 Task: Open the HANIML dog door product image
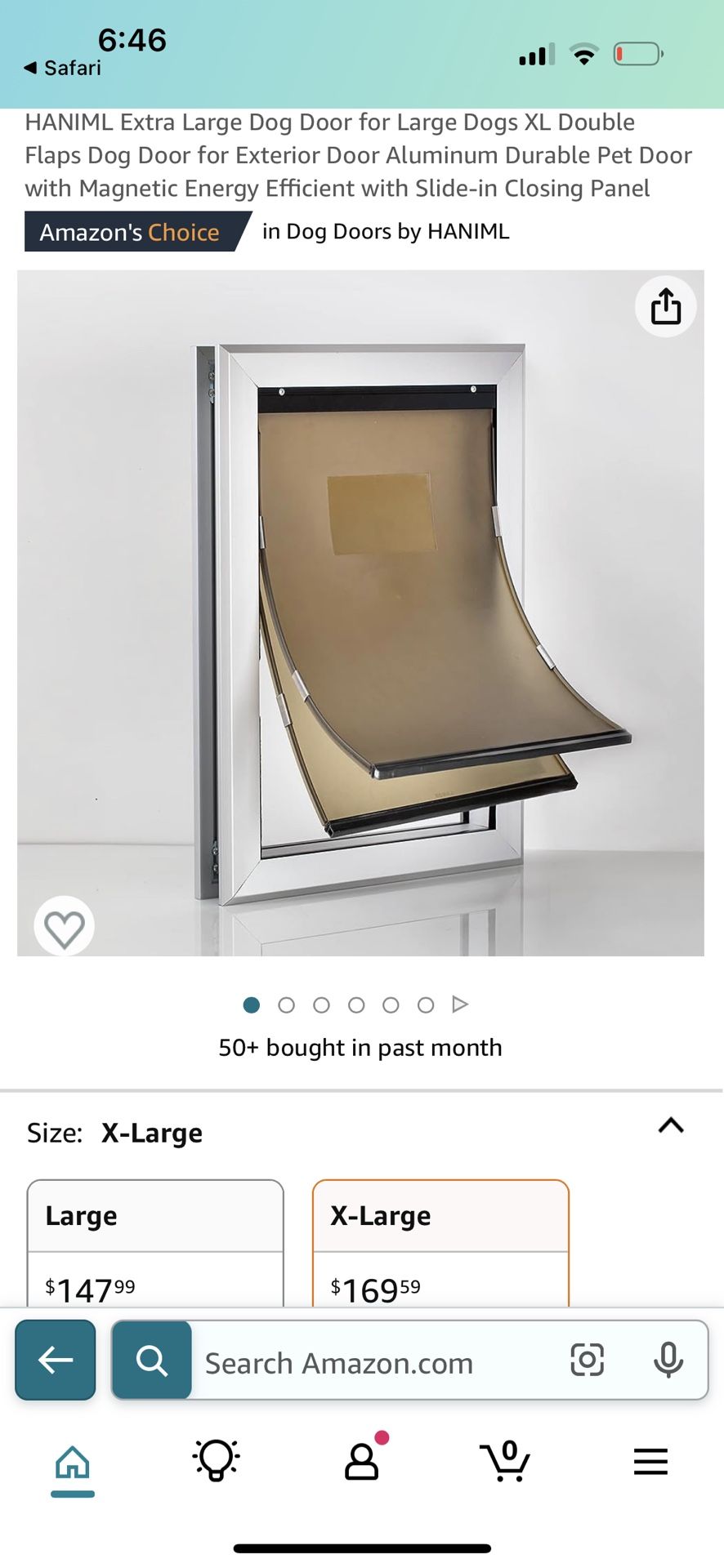click(x=360, y=612)
